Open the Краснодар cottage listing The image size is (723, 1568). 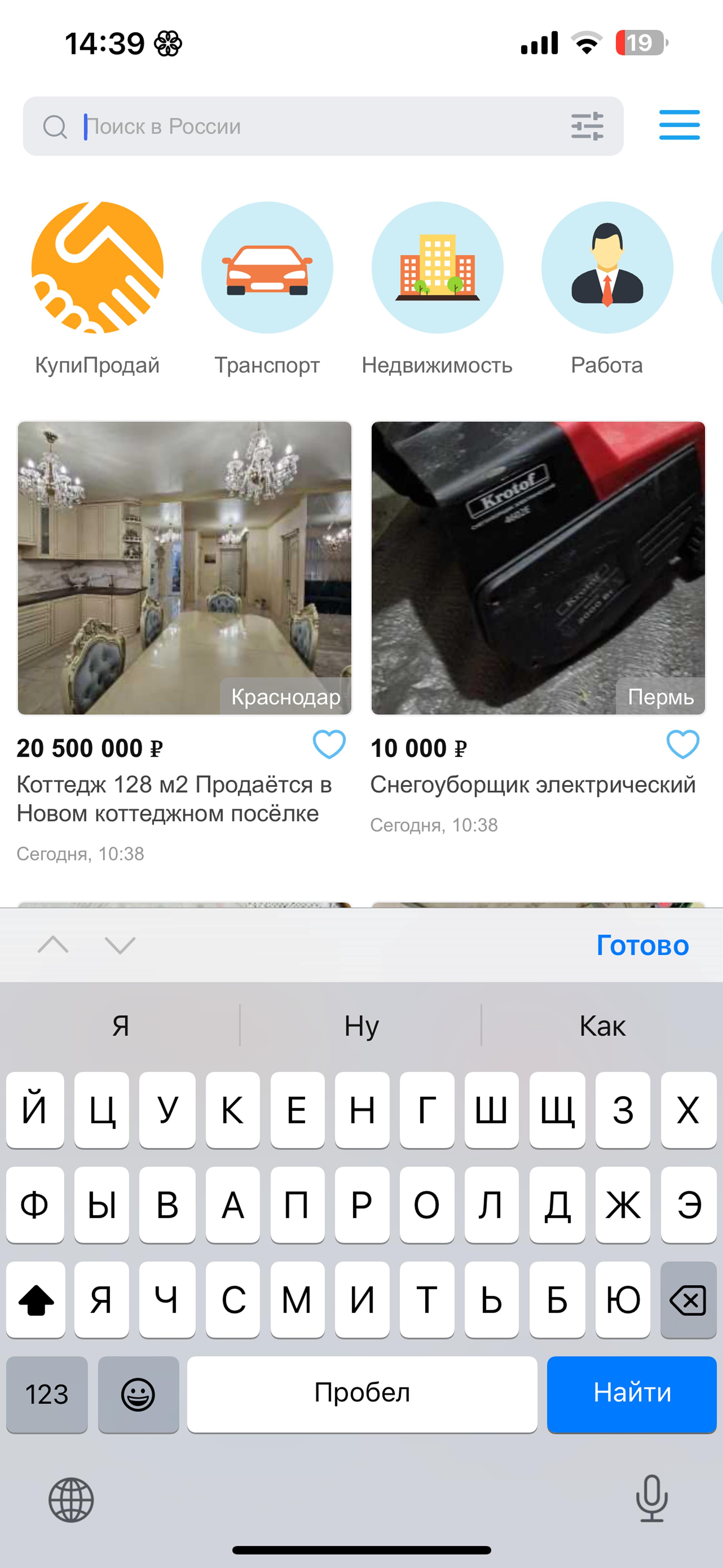coord(184,568)
